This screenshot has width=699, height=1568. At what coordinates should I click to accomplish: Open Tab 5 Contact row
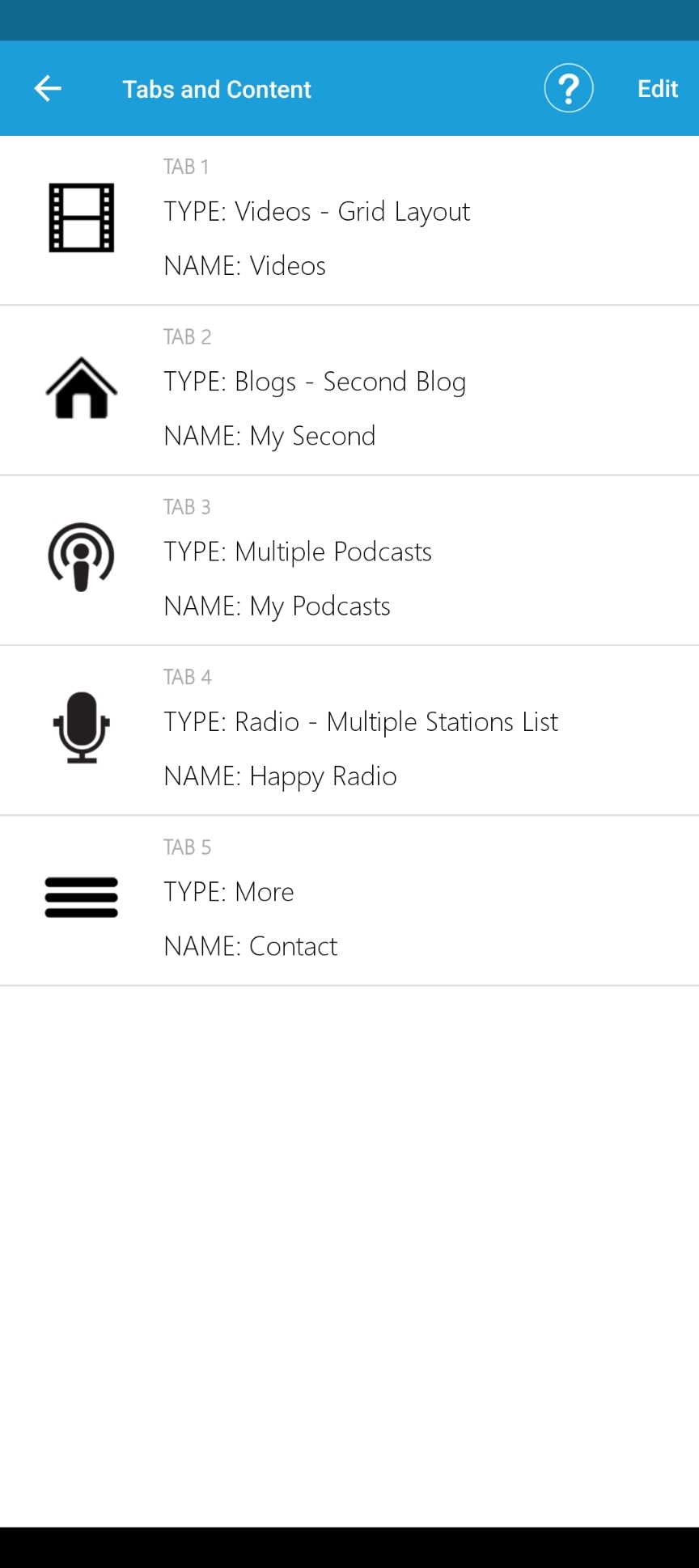(349, 901)
